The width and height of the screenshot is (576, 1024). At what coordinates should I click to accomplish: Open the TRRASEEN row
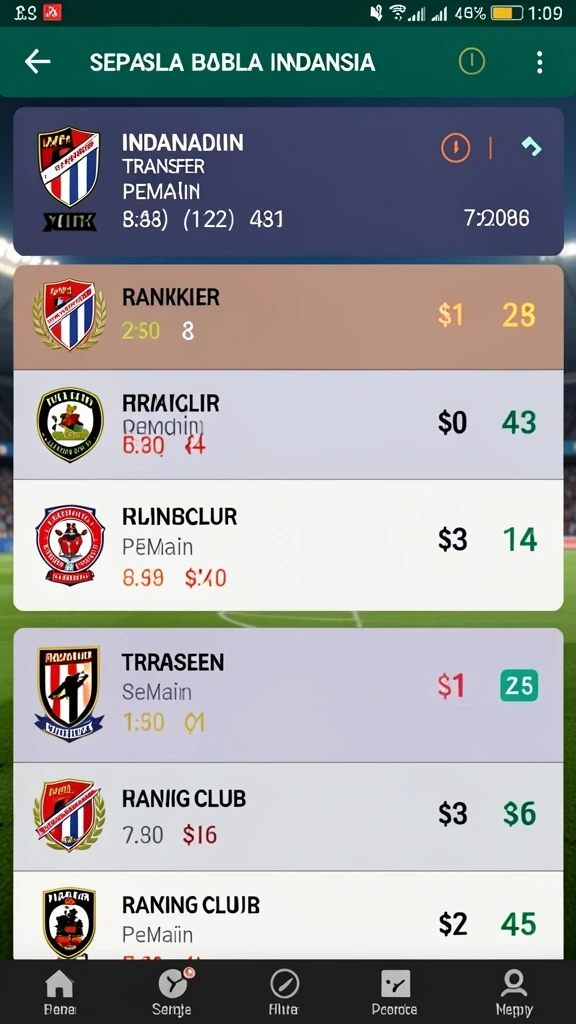tap(288, 695)
